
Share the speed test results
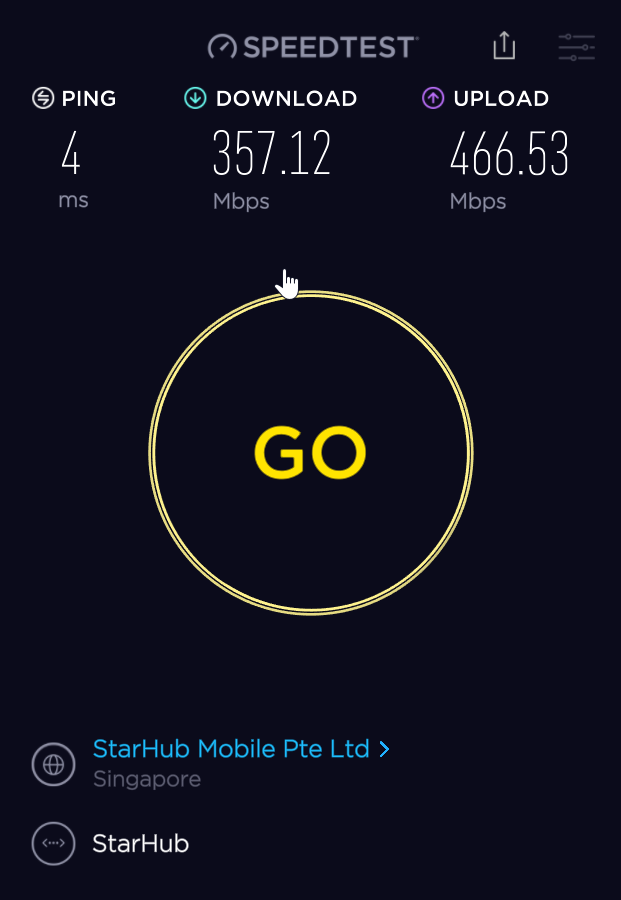pyautogui.click(x=504, y=46)
